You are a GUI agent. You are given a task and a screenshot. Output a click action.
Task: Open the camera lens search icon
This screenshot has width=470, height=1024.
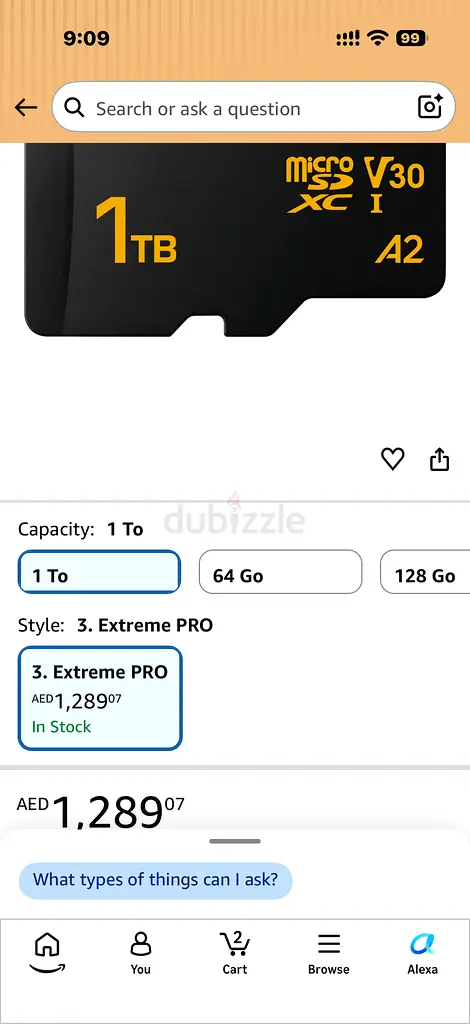(430, 107)
